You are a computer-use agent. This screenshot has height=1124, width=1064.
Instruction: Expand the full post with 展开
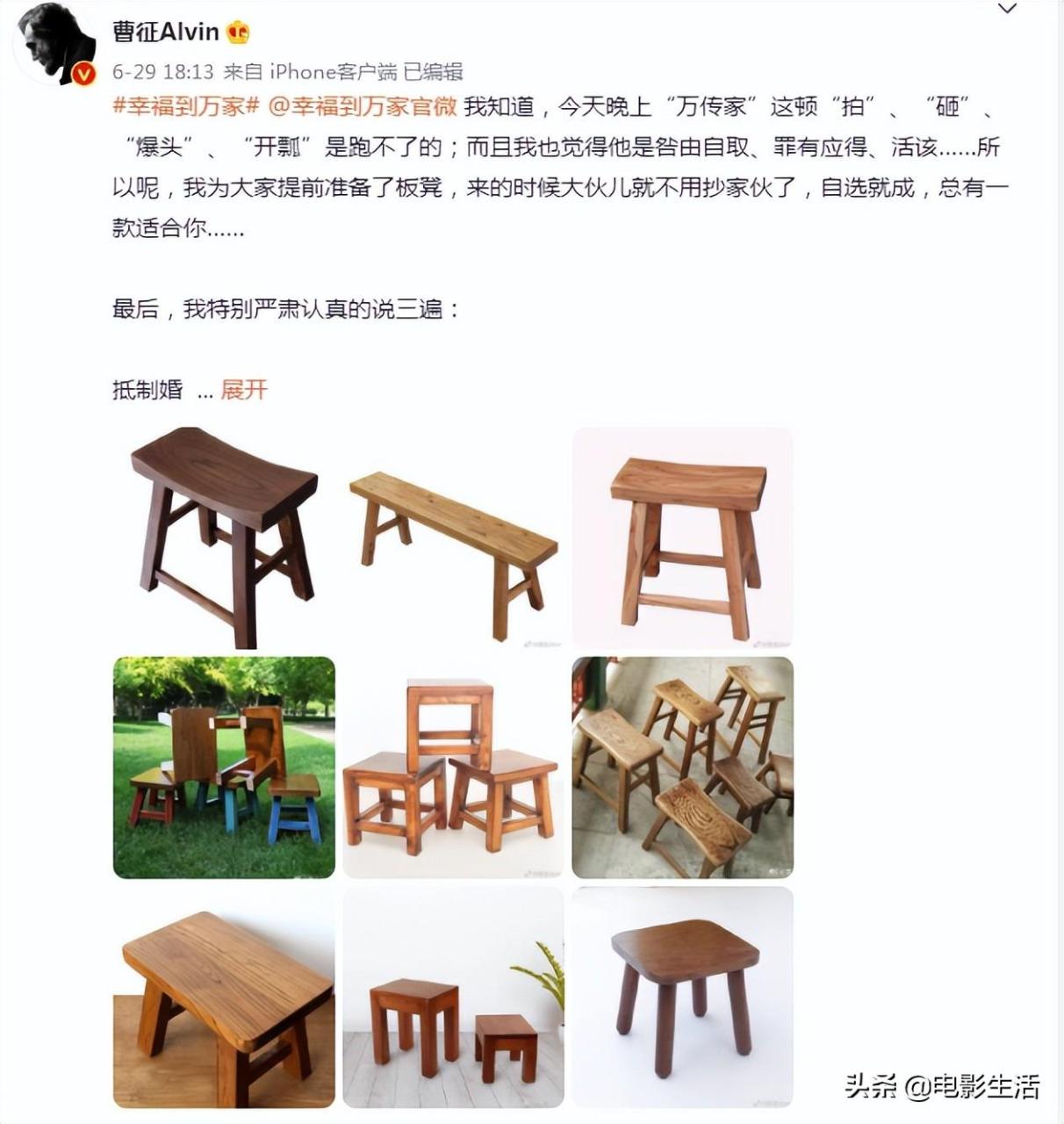[243, 390]
